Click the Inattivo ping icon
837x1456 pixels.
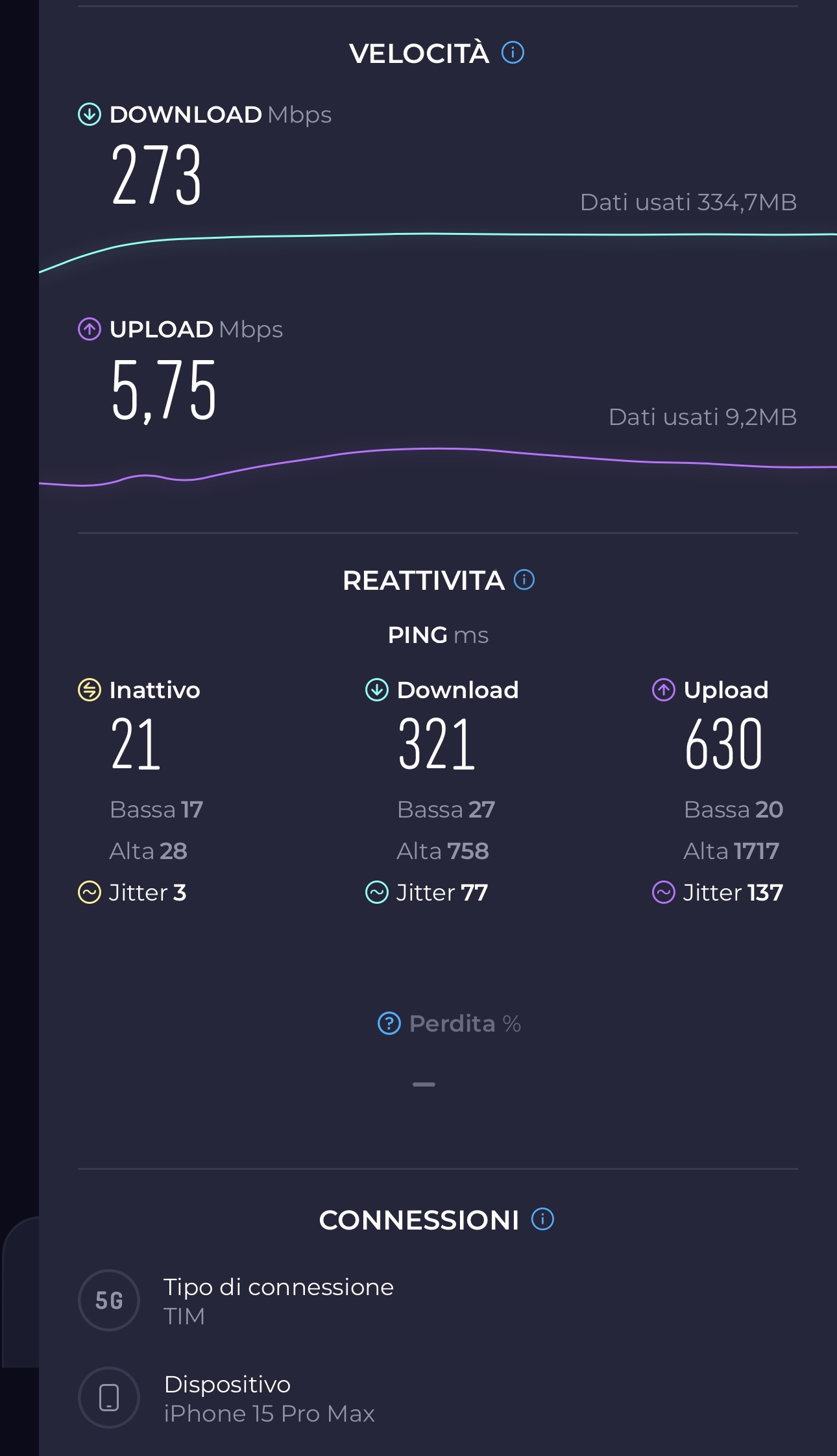[88, 690]
